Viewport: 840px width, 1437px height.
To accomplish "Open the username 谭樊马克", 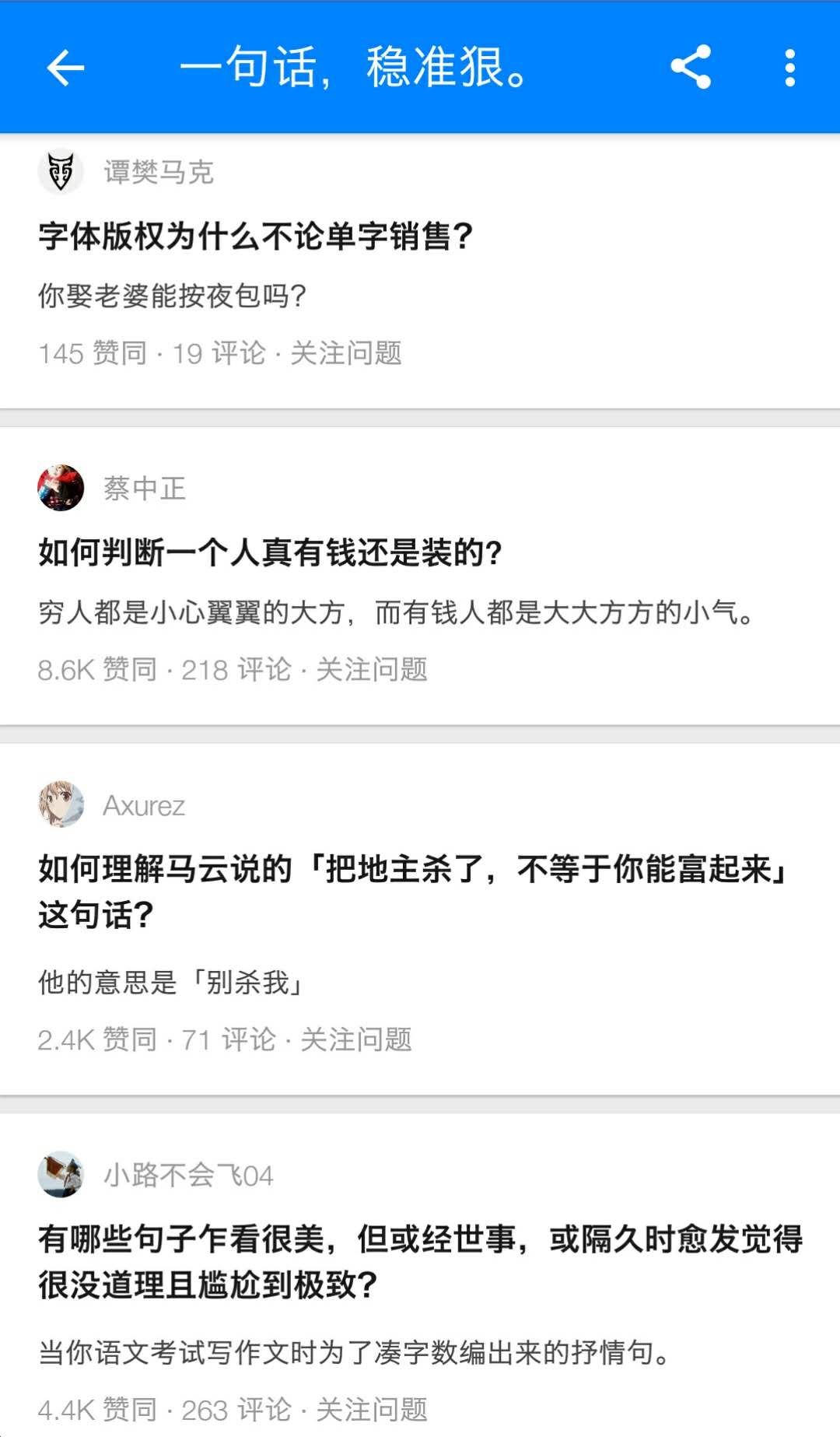I will [159, 172].
